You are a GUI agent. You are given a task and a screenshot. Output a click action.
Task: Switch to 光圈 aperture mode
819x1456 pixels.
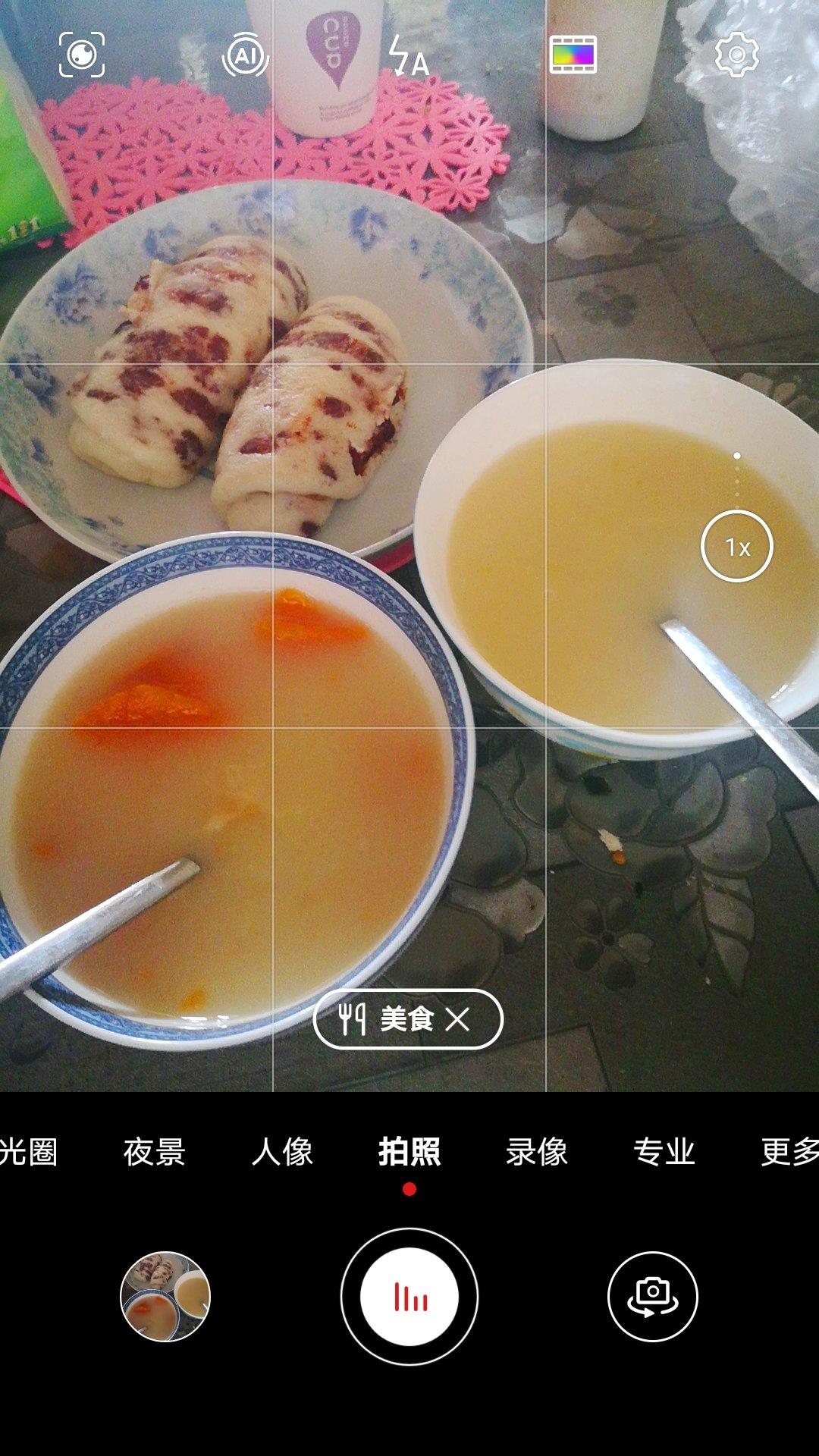point(29,1152)
